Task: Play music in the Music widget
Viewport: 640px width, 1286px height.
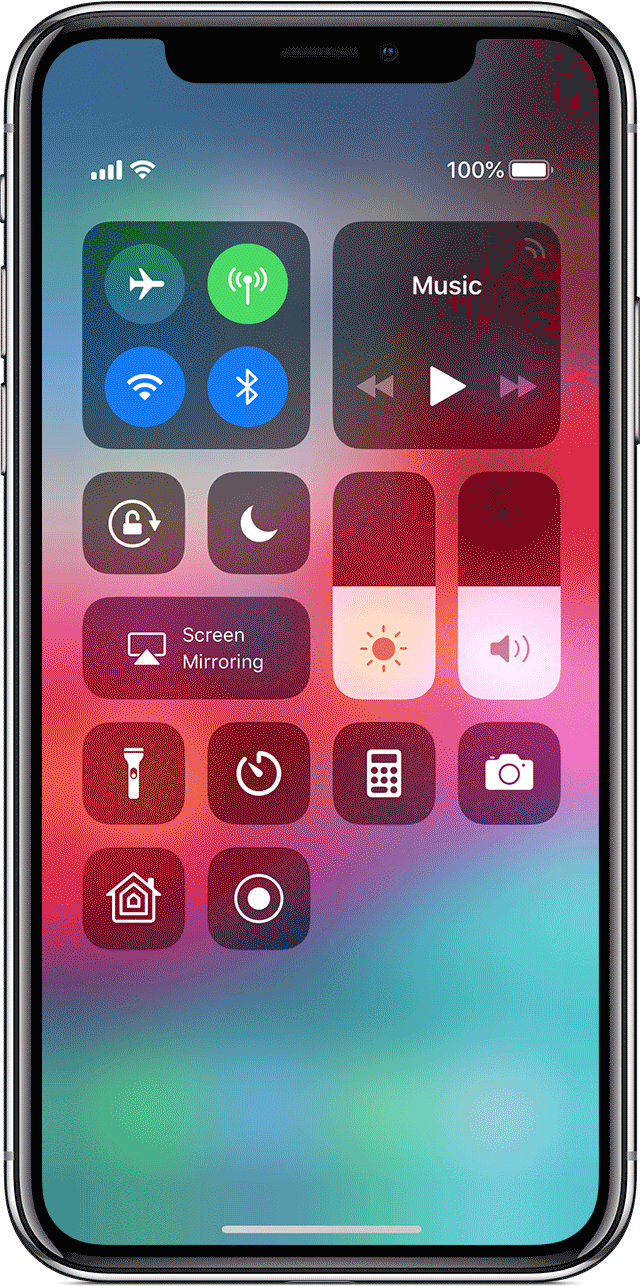Action: point(447,386)
